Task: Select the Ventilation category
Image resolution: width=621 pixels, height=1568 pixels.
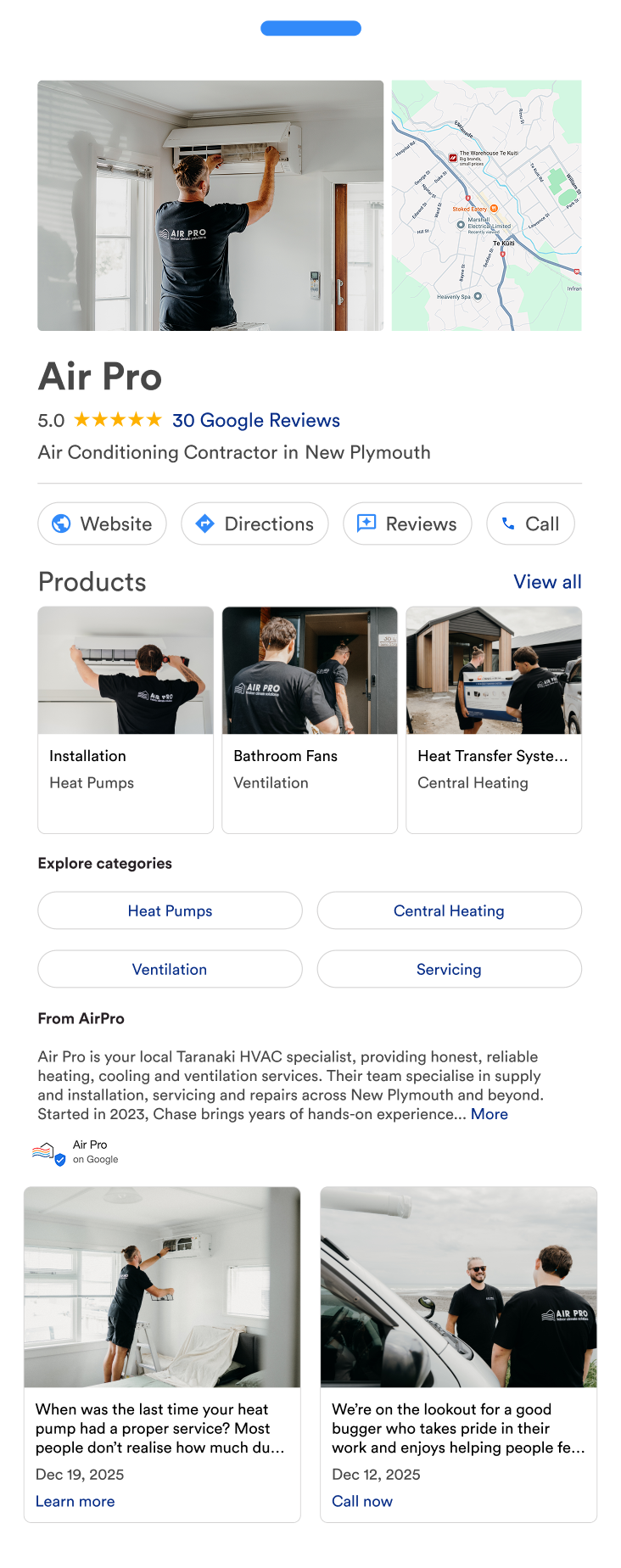Action: click(x=170, y=969)
